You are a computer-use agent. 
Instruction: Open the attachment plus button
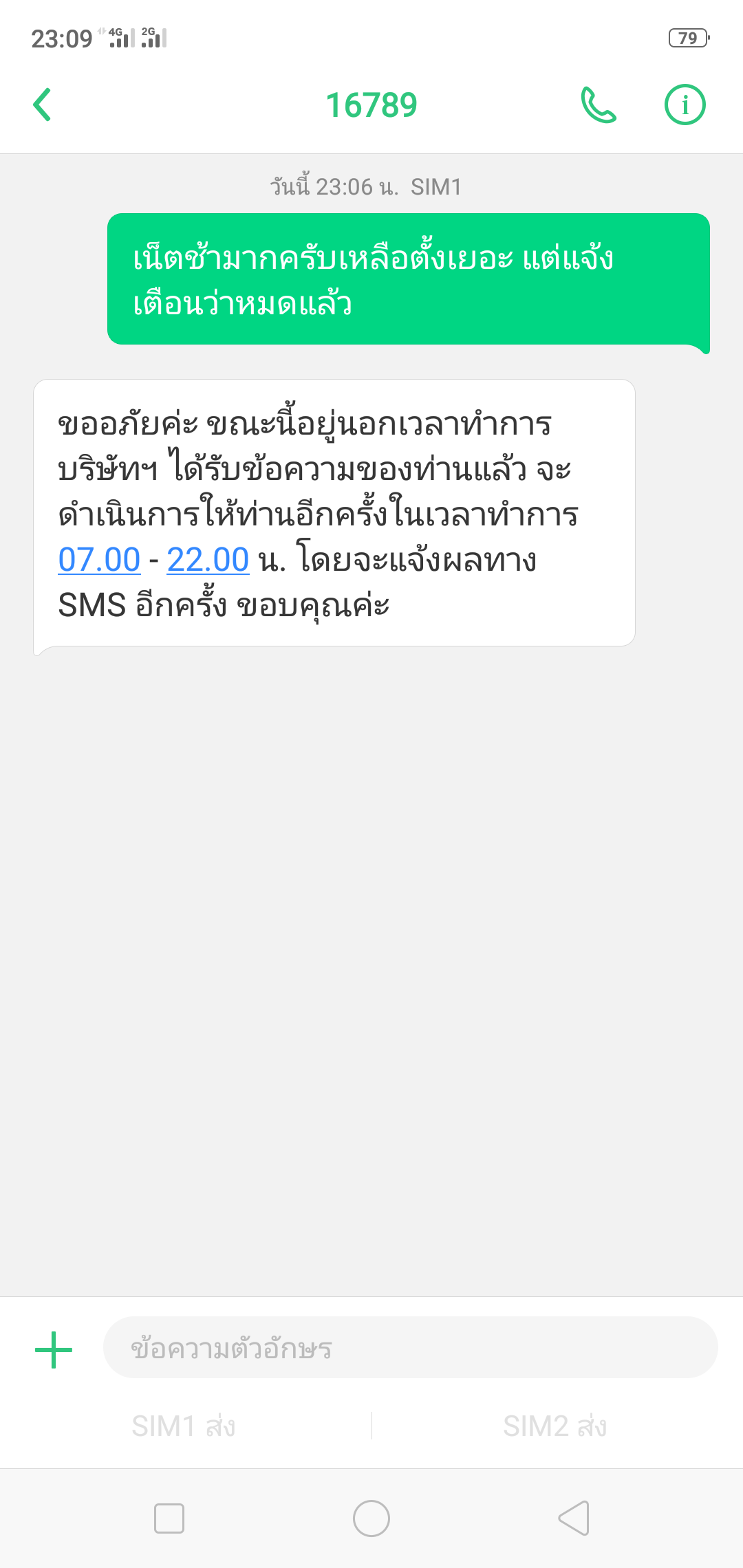coord(54,1349)
